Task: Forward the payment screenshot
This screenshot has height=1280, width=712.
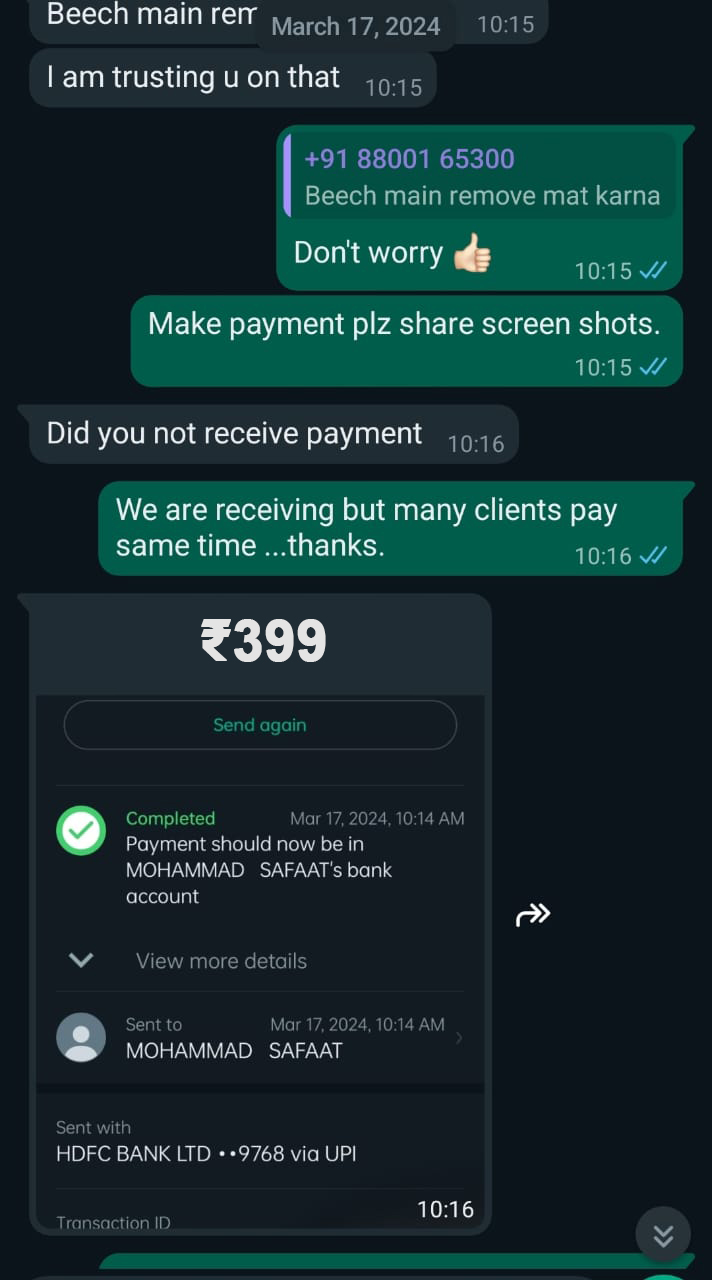Action: pos(533,914)
